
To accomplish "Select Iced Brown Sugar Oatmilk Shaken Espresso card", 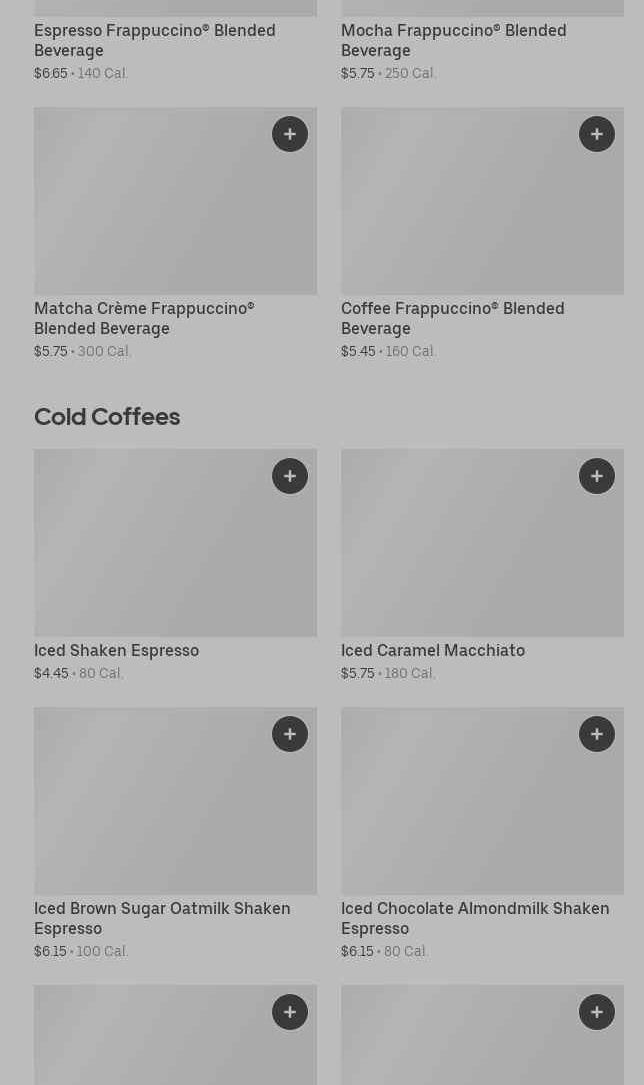I will pos(175,833).
